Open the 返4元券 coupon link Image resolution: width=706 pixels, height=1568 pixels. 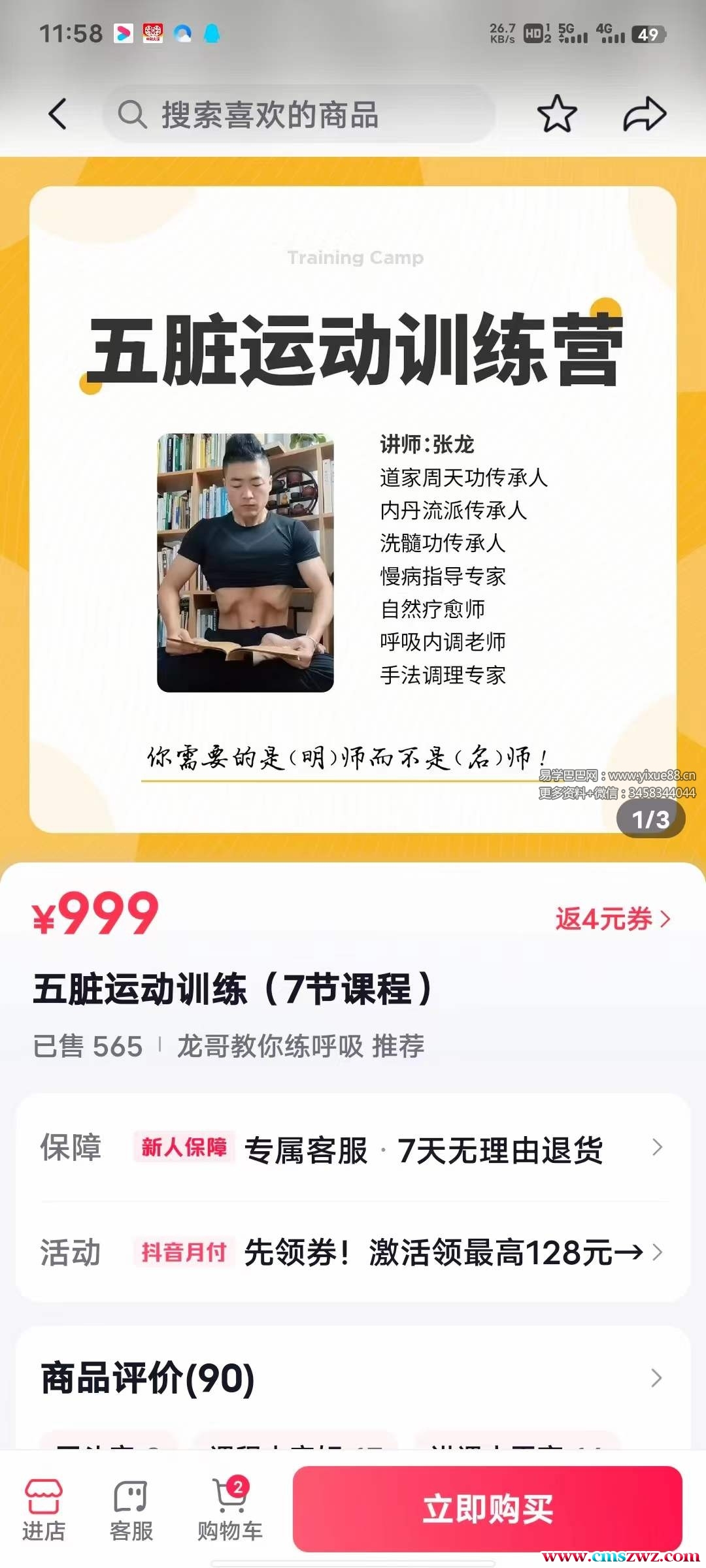point(613,919)
